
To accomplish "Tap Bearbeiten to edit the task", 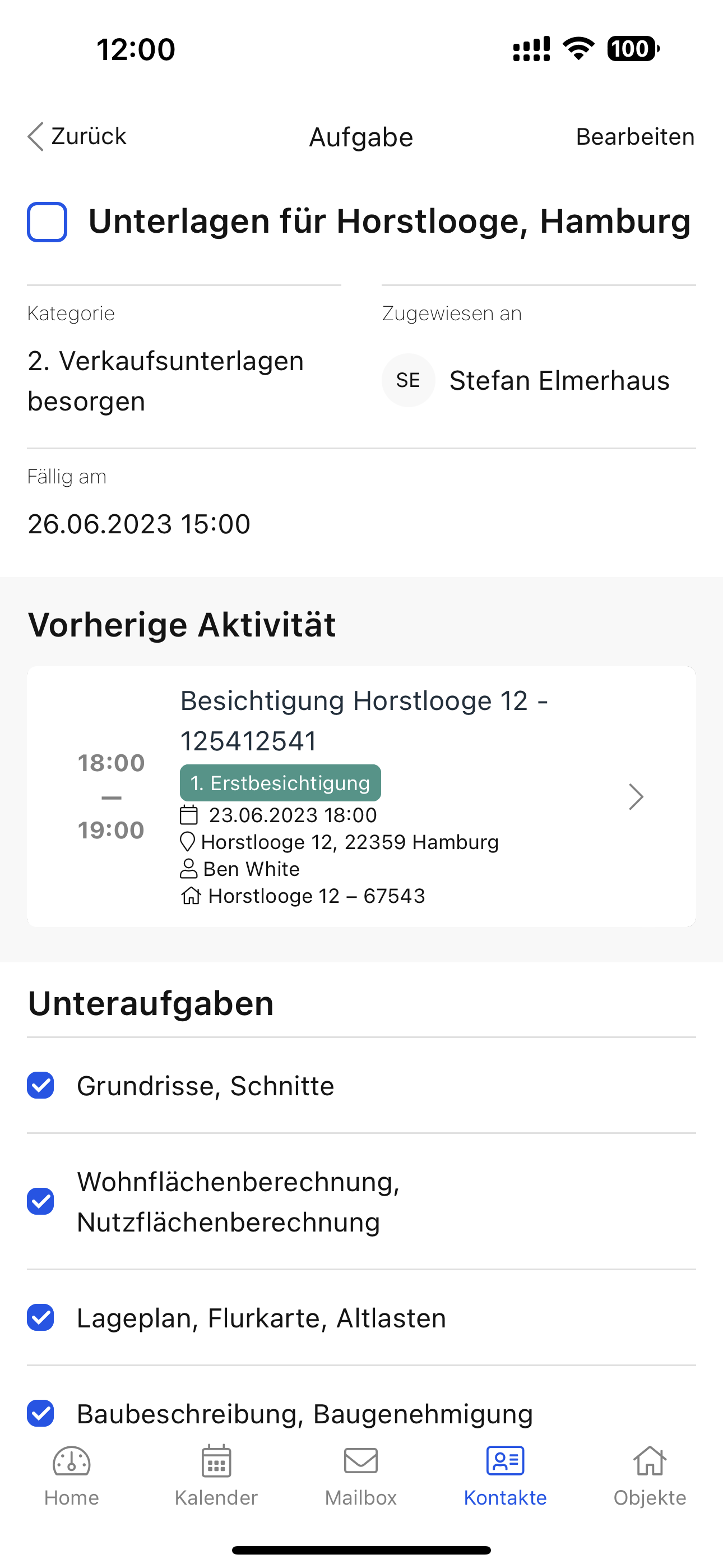I will click(635, 137).
